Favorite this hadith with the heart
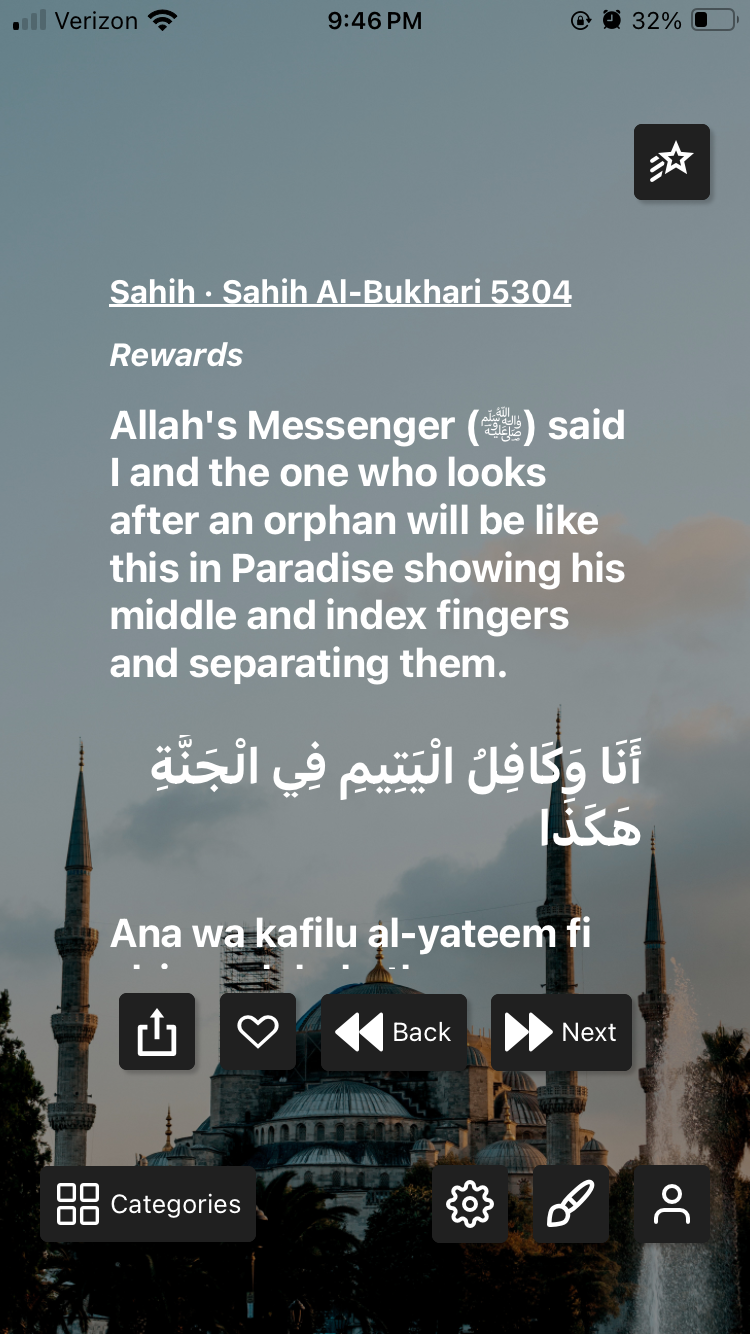750x1334 pixels. tap(258, 1032)
